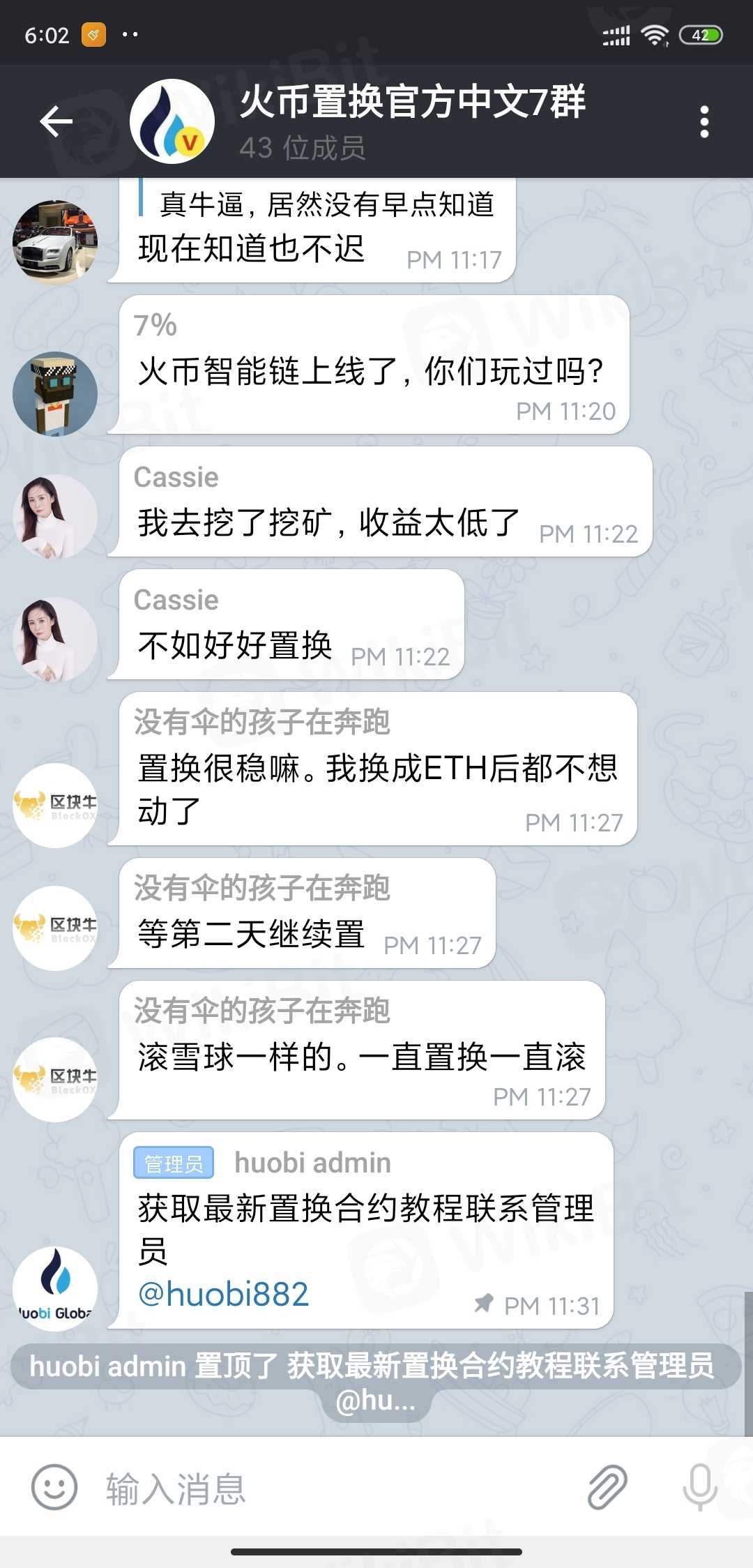Open the avatar next to 滚雪球一样的 message

click(55, 1079)
